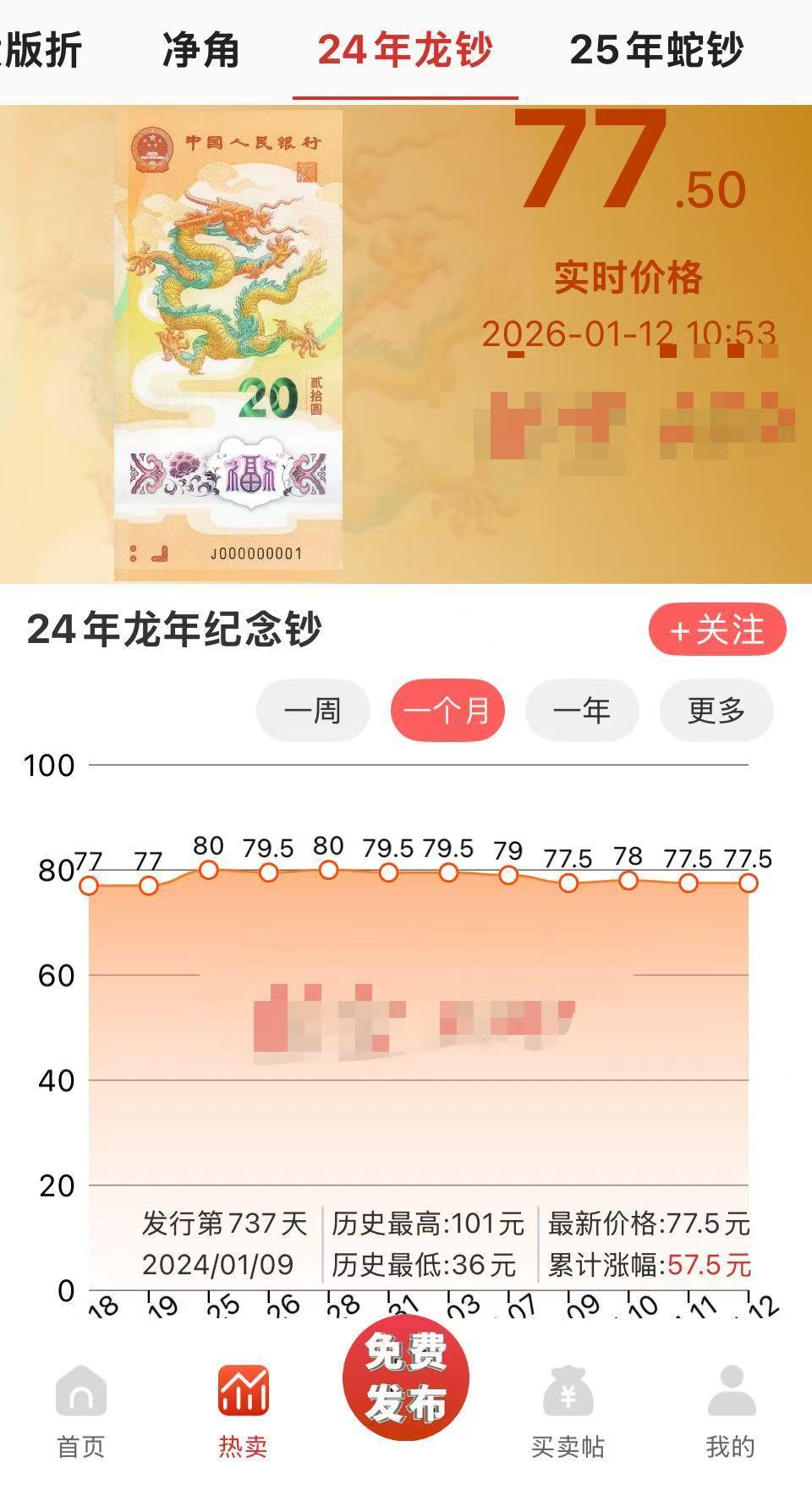Switch to the 我的 tab

tap(731, 1410)
